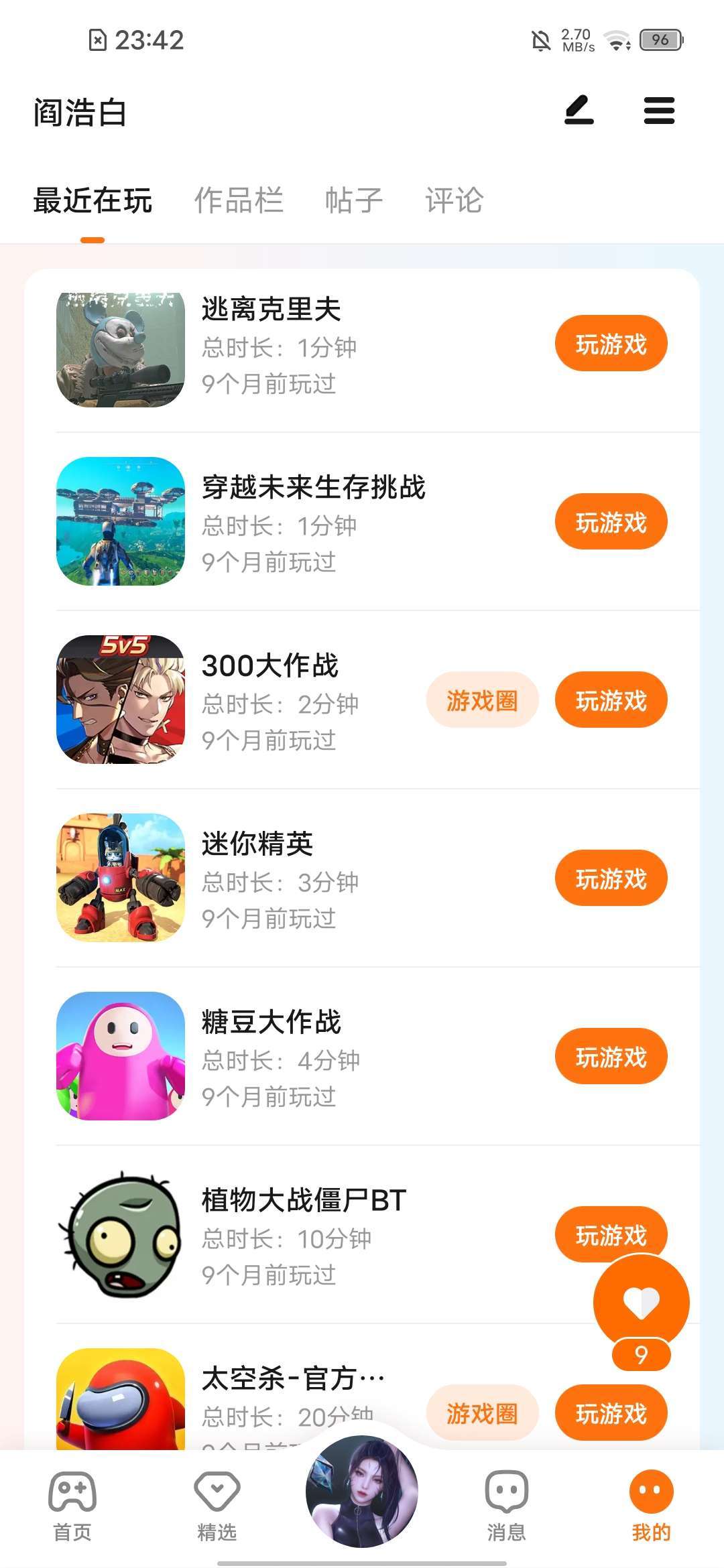Tap the edit profile pencil icon
The width and height of the screenshot is (724, 1568).
579,111
